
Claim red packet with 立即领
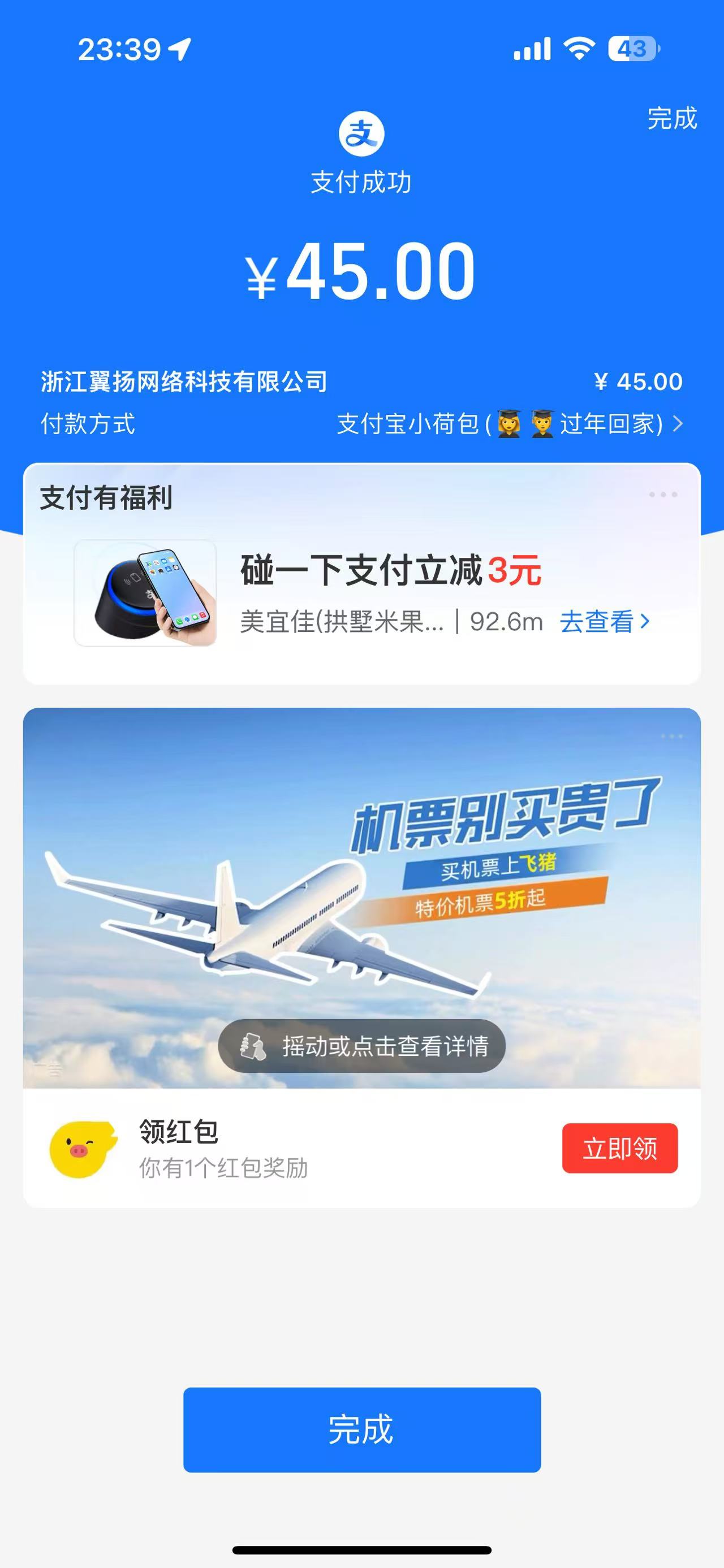click(619, 1148)
